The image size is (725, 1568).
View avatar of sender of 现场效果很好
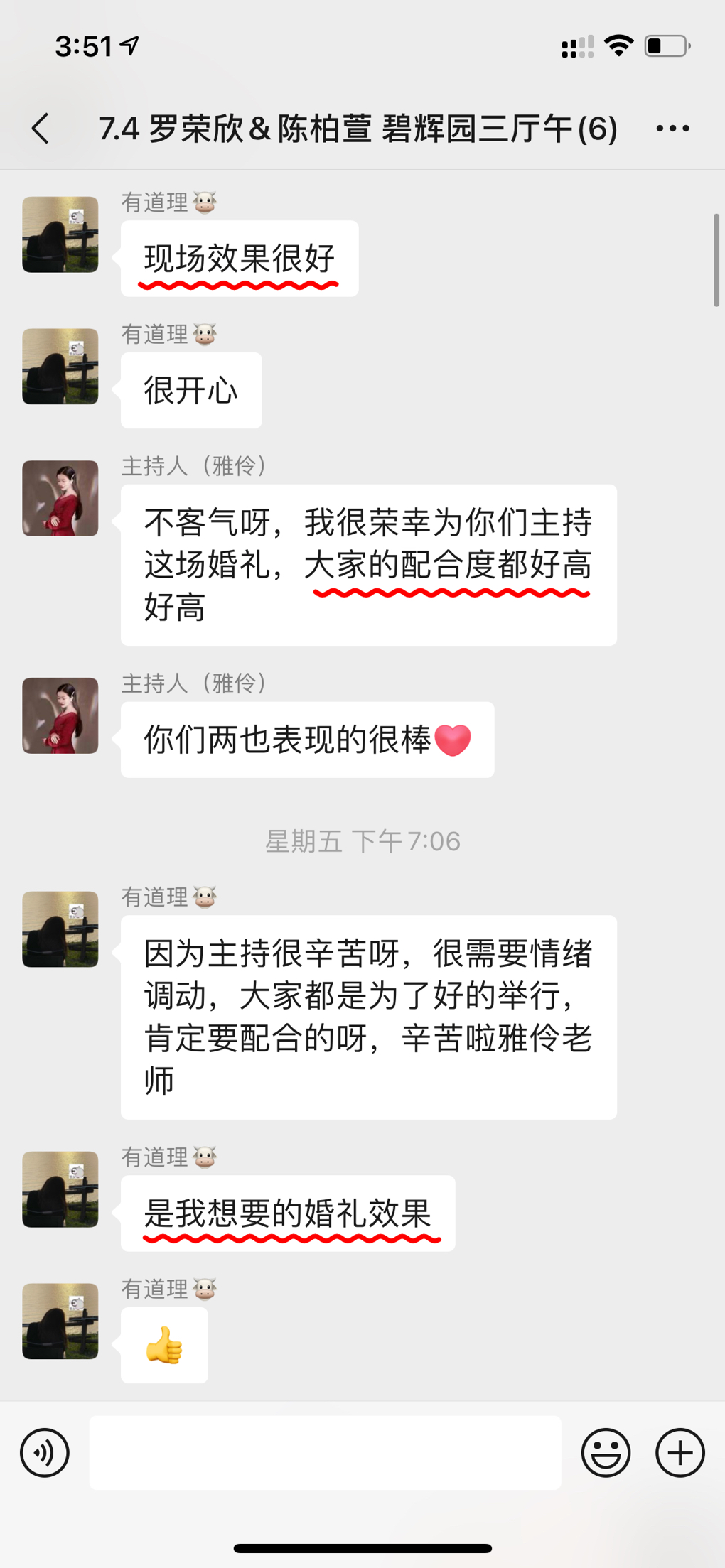pyautogui.click(x=60, y=234)
